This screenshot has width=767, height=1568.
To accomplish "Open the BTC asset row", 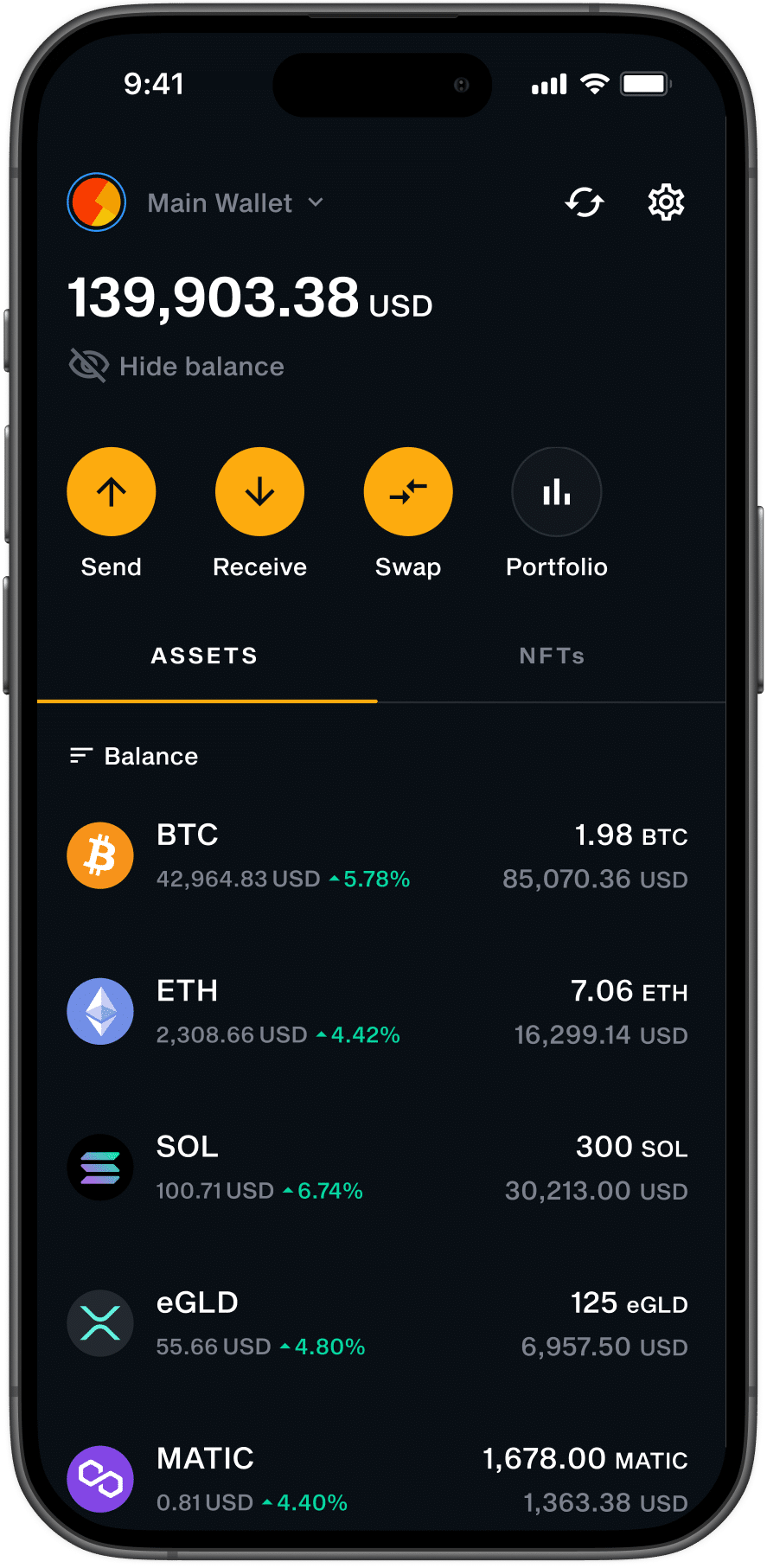I will [378, 856].
